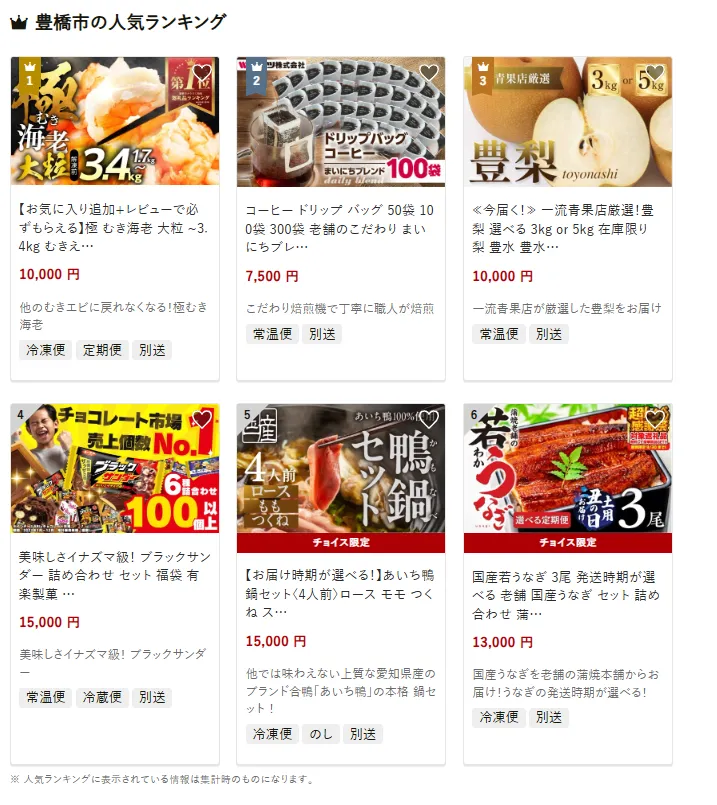Add the あいち鴨鍋セット to favorites
The image size is (717, 805).
click(428, 420)
